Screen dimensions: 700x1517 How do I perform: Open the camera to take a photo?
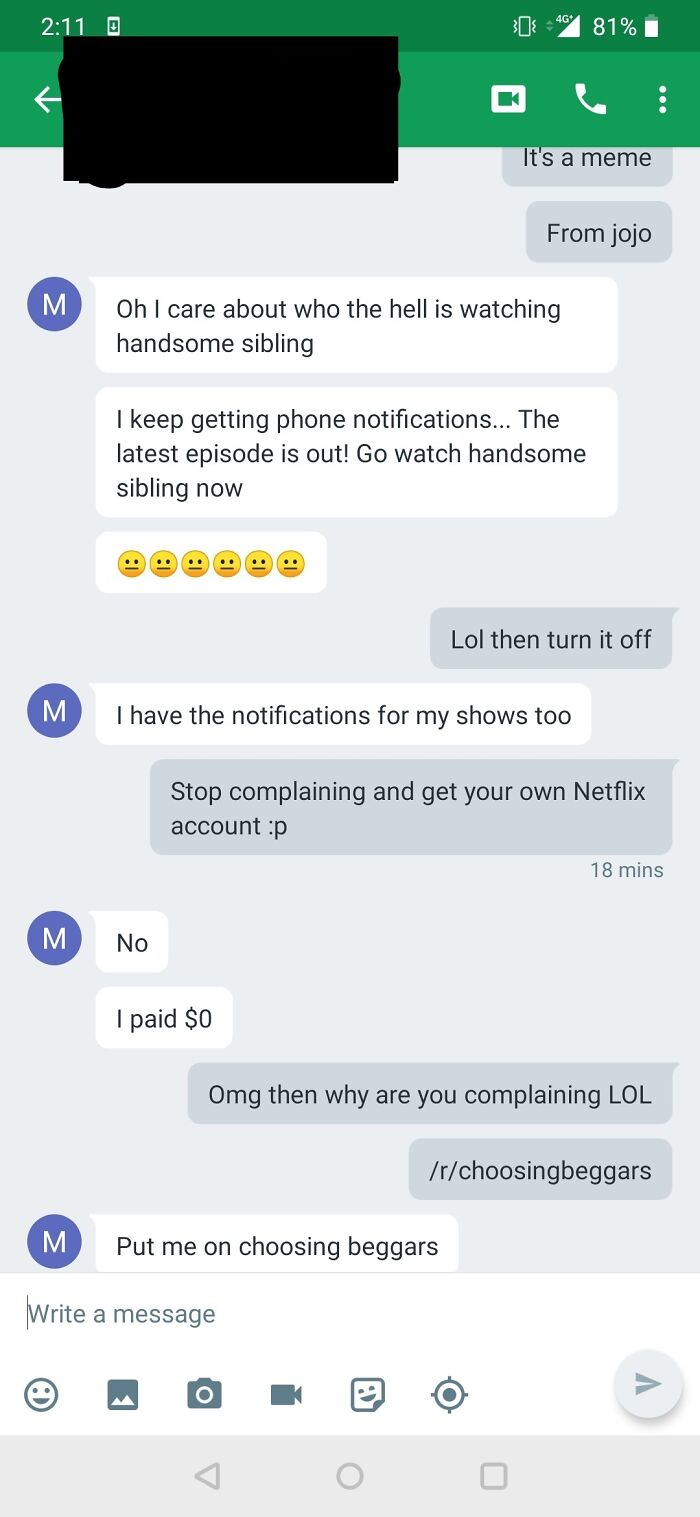point(204,1394)
